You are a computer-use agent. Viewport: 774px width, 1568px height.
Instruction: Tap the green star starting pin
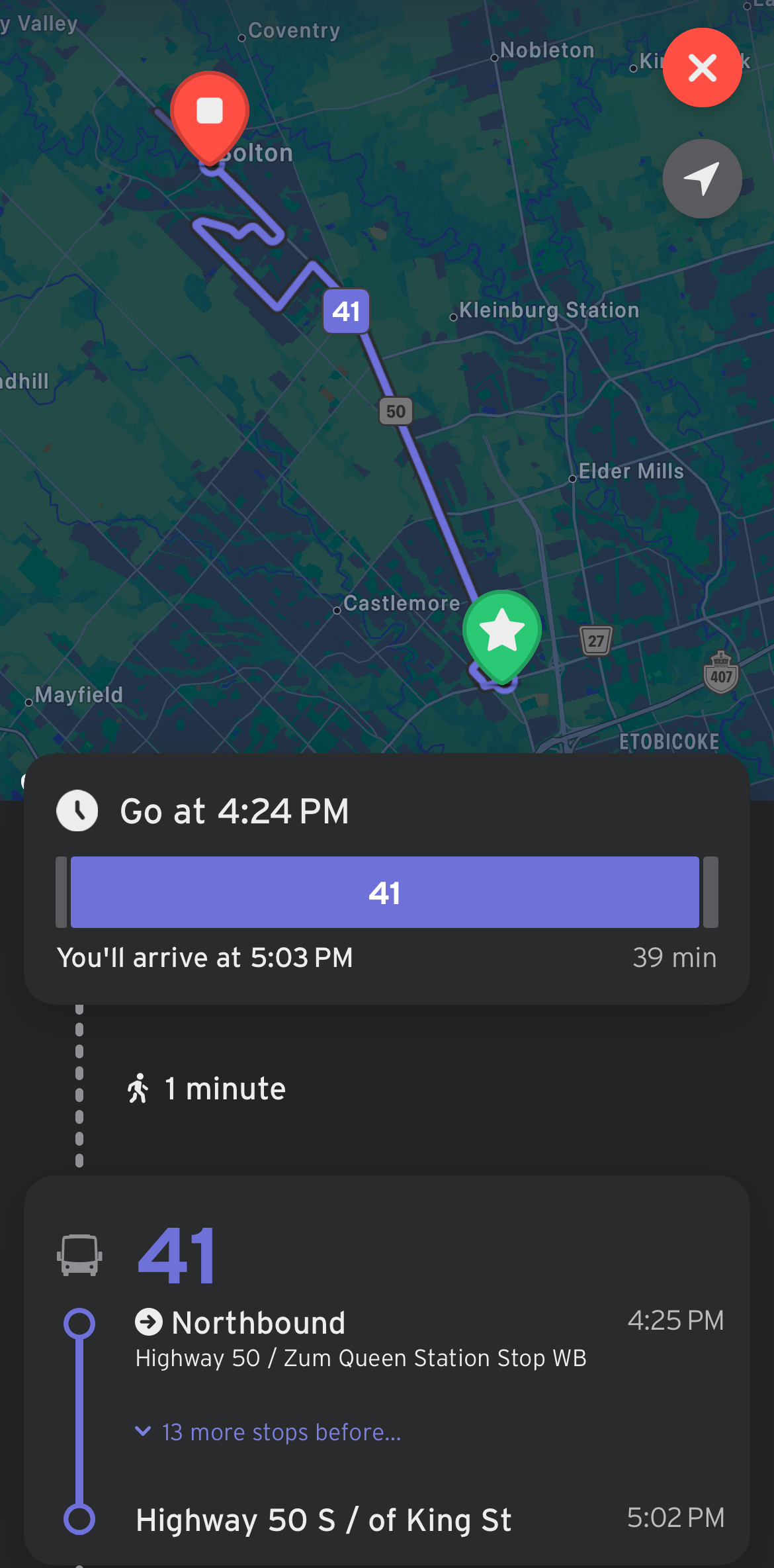tap(502, 633)
